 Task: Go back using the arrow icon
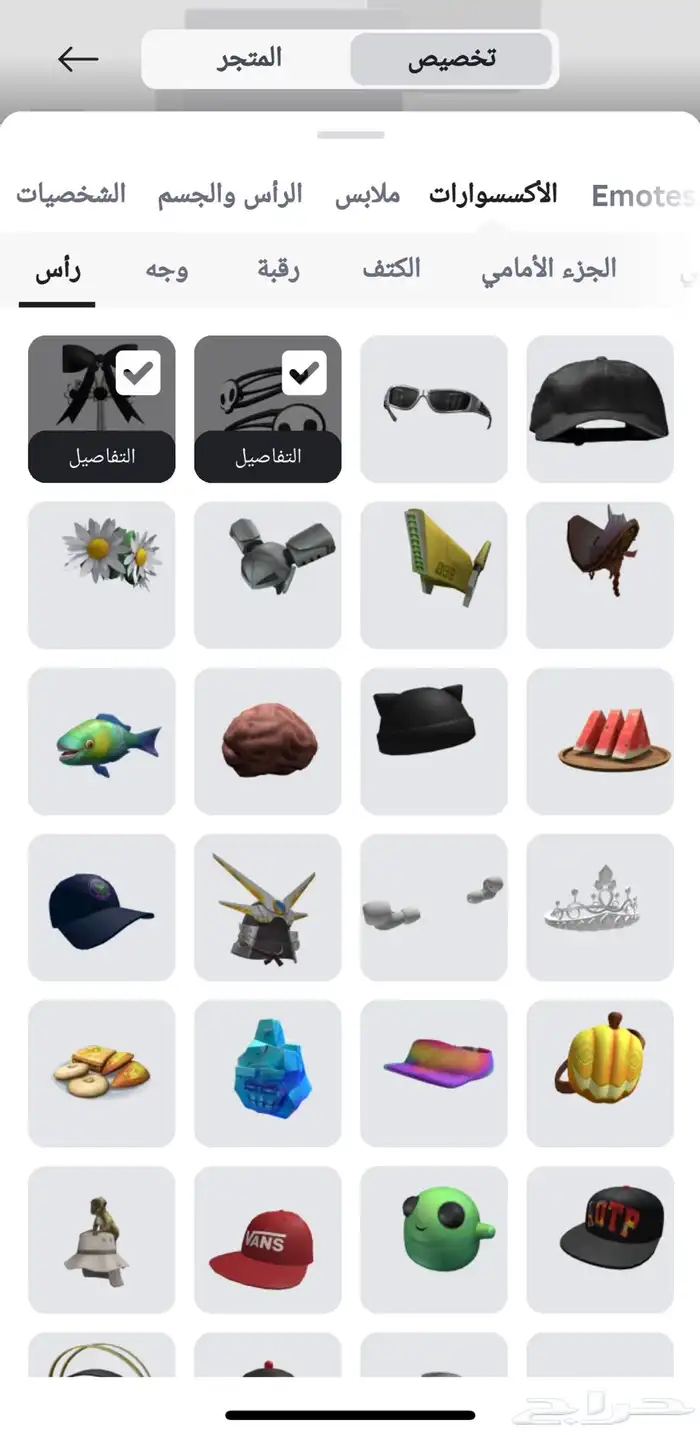(78, 60)
